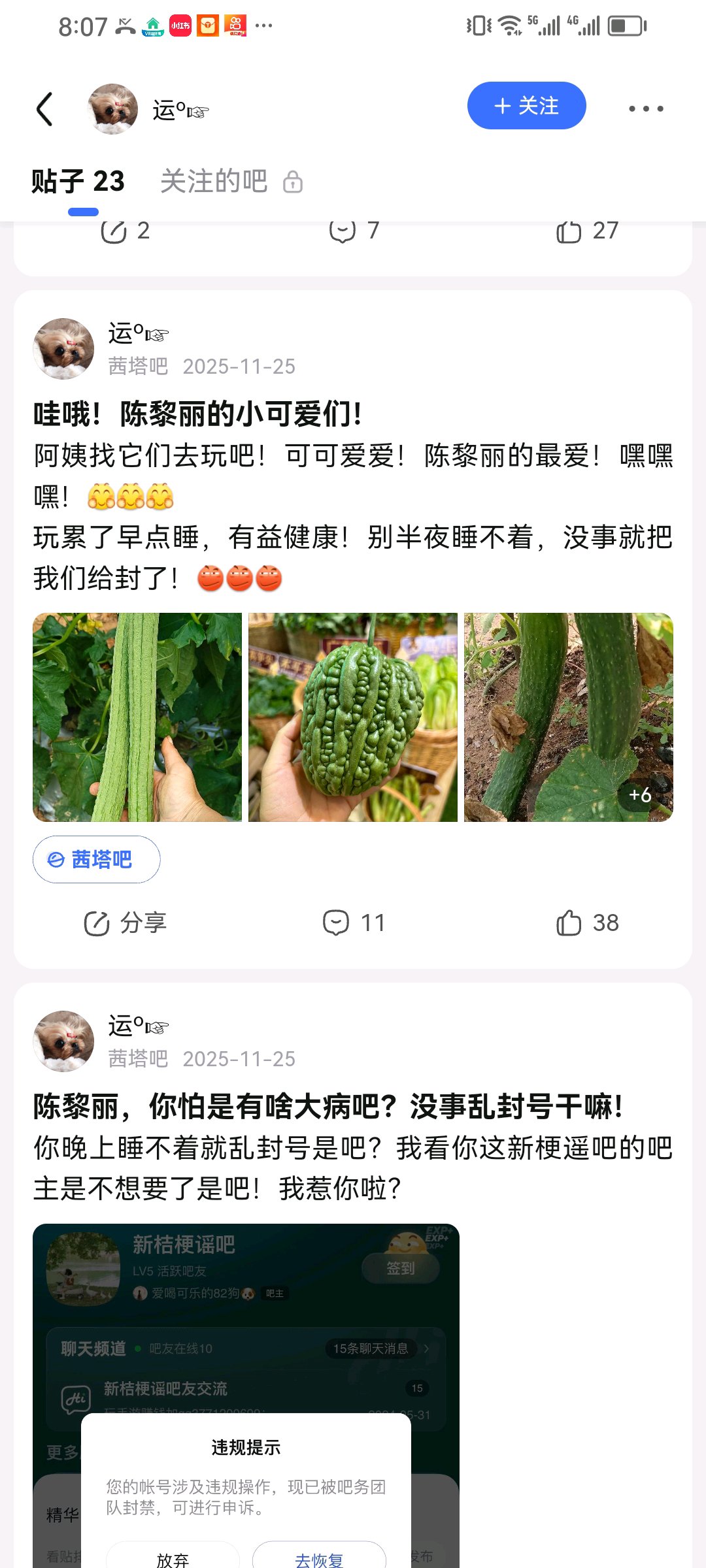This screenshot has height=1568, width=706.
Task: View the luffa photo held in hand
Action: (x=137, y=717)
